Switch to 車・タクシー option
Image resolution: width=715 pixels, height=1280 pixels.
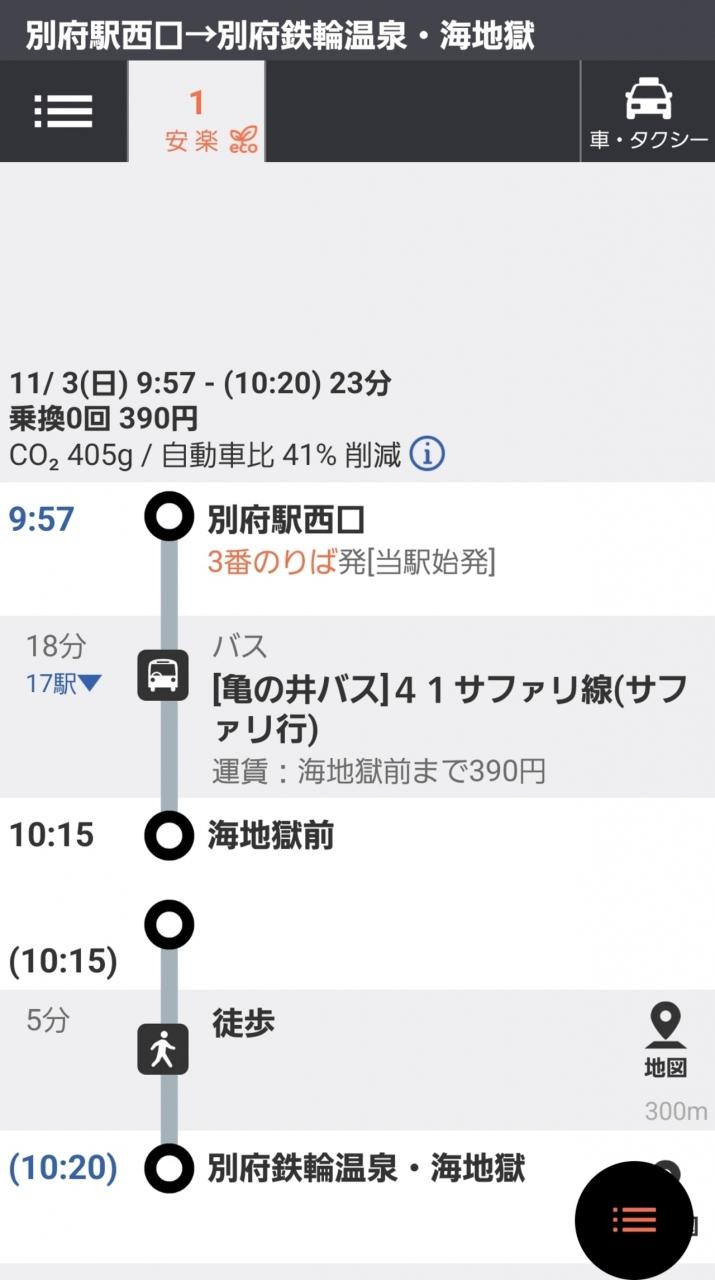(x=648, y=113)
